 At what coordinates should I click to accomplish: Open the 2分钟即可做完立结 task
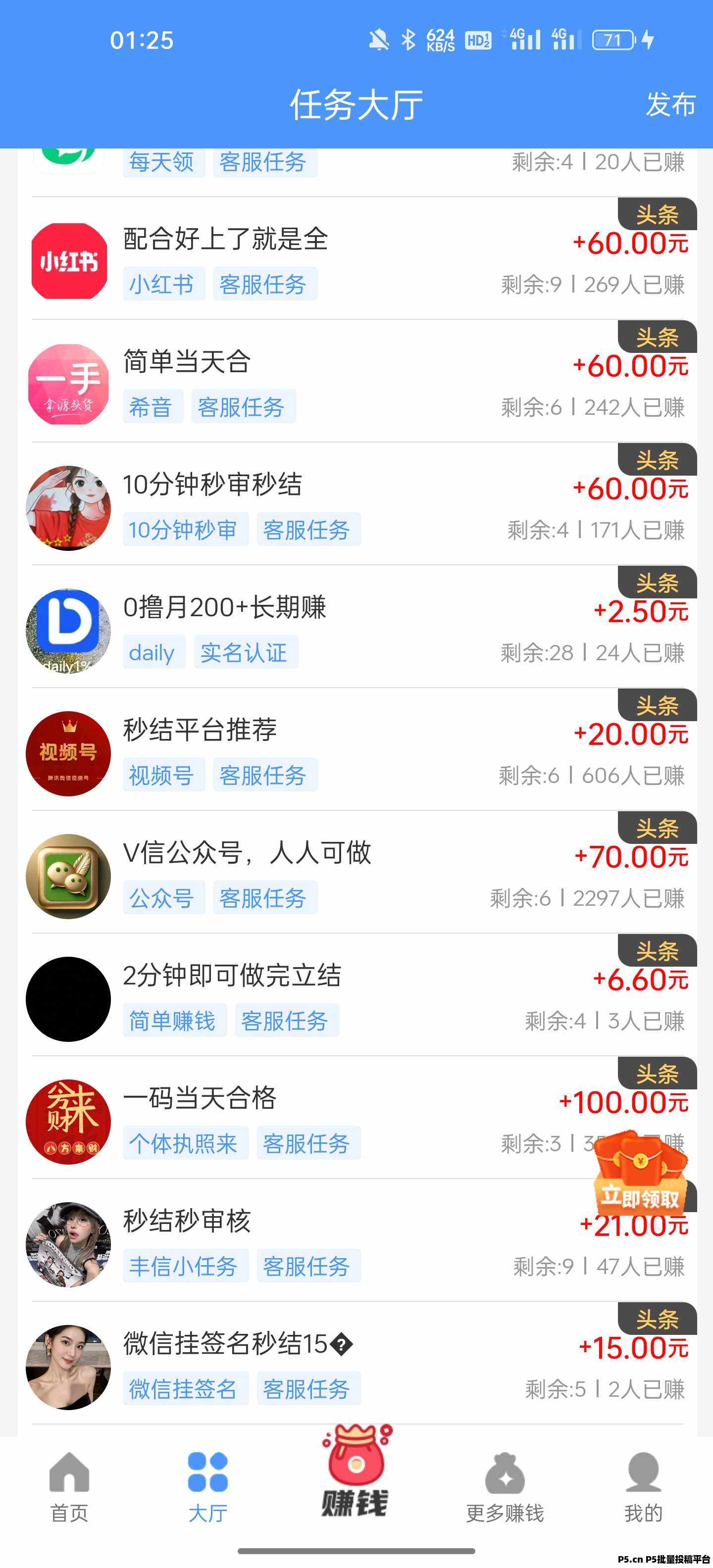click(357, 996)
